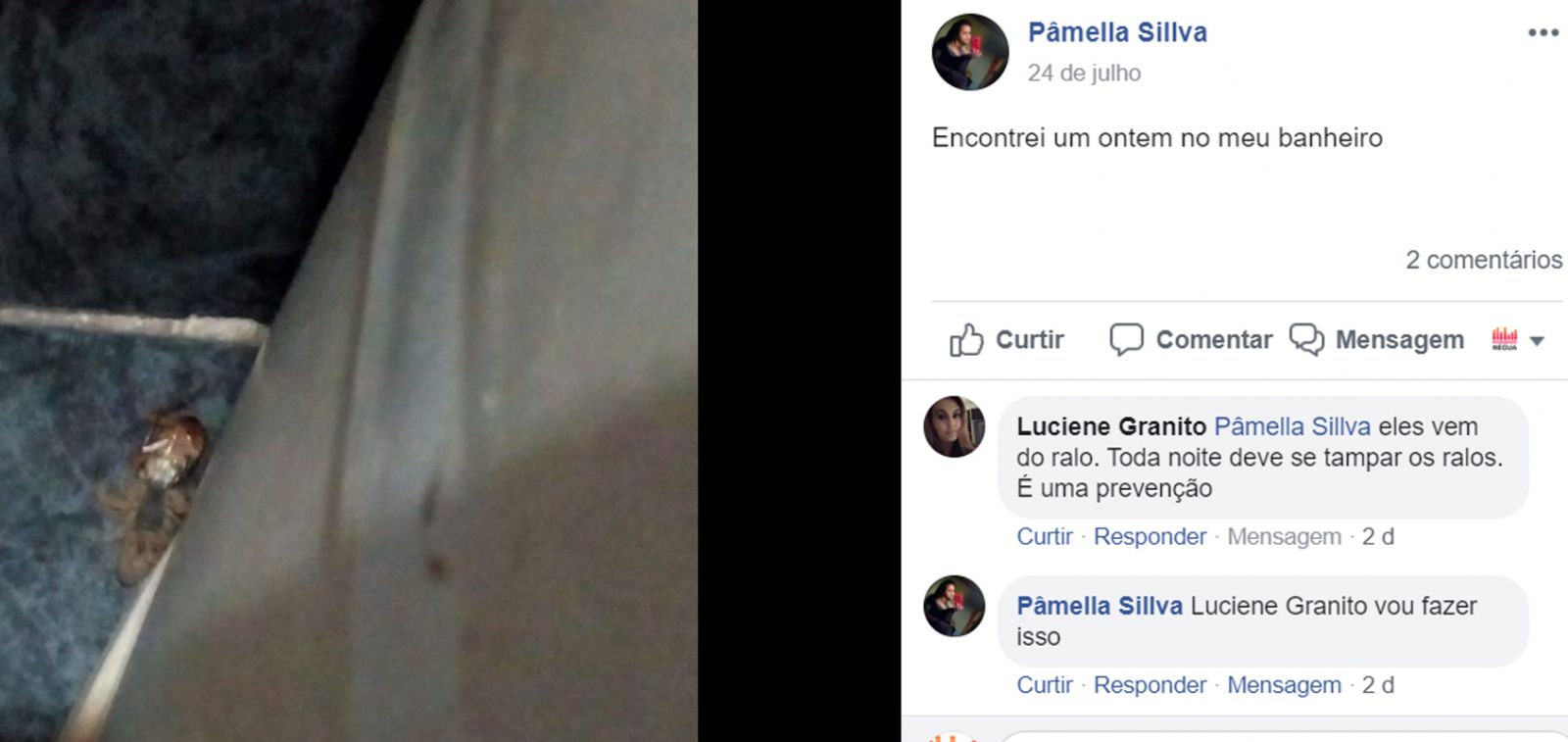
Task: Message Pâmella Sillva from her comment
Action: 1284,685
